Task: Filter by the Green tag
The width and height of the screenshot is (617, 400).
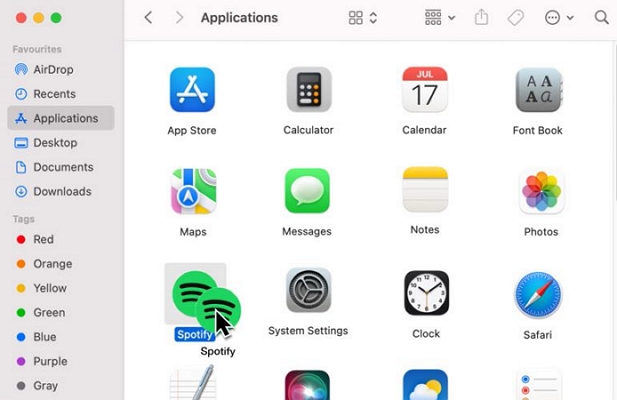Action: tap(48, 313)
